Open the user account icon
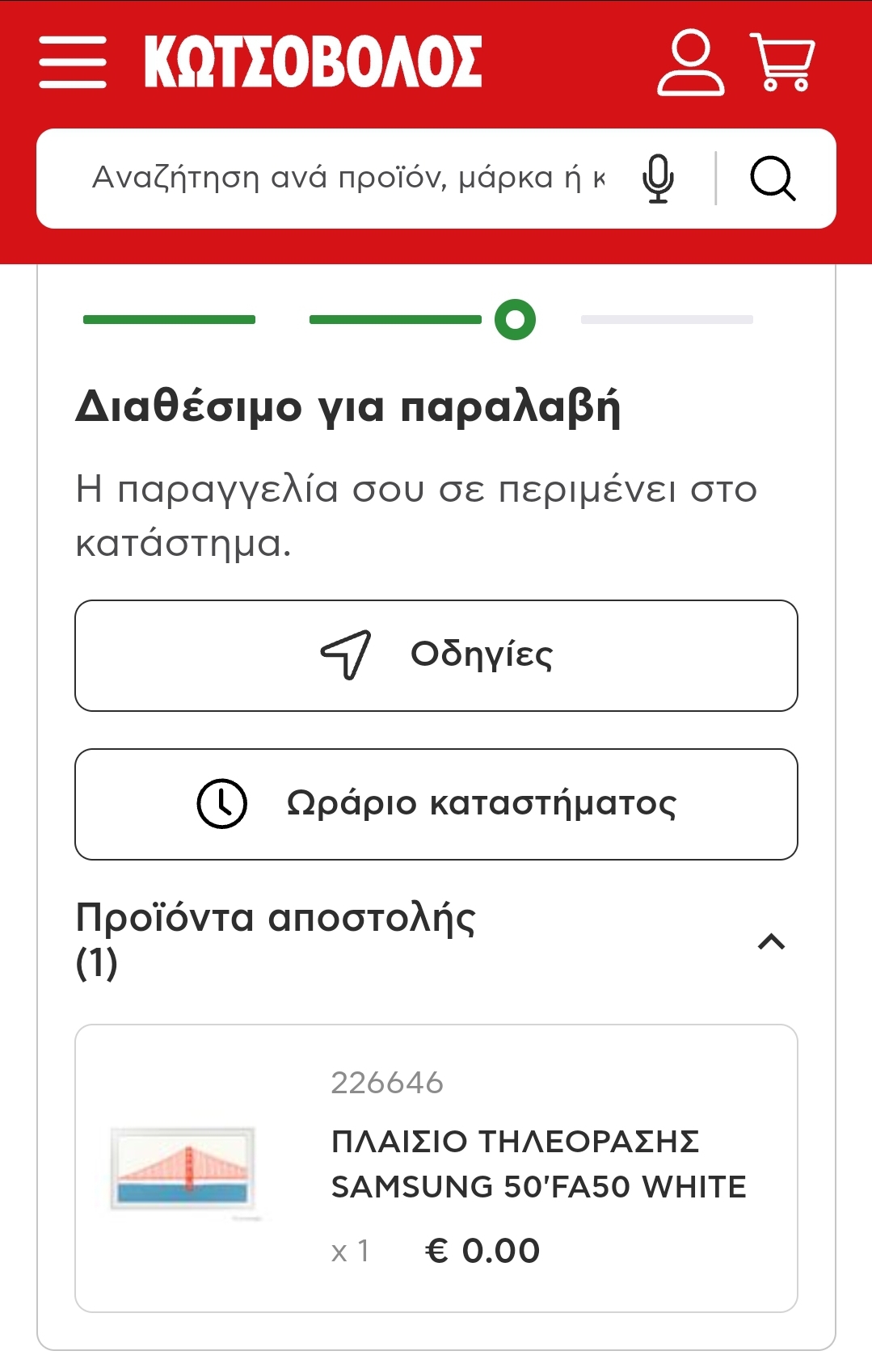The image size is (872, 1372). 690,63
